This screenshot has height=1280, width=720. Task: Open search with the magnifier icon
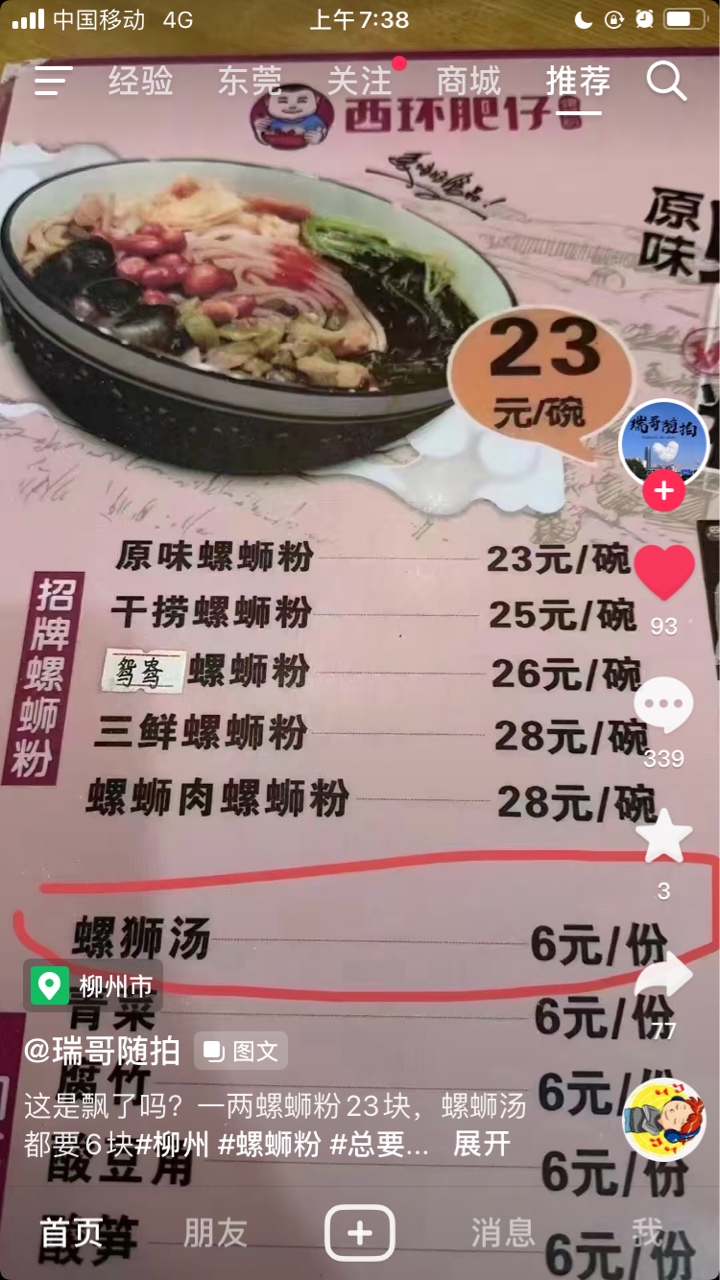(666, 81)
